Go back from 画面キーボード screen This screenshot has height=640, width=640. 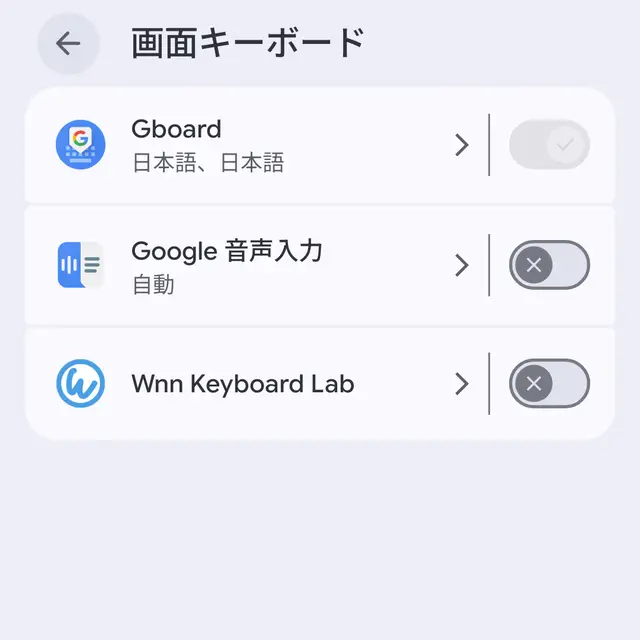[x=68, y=43]
